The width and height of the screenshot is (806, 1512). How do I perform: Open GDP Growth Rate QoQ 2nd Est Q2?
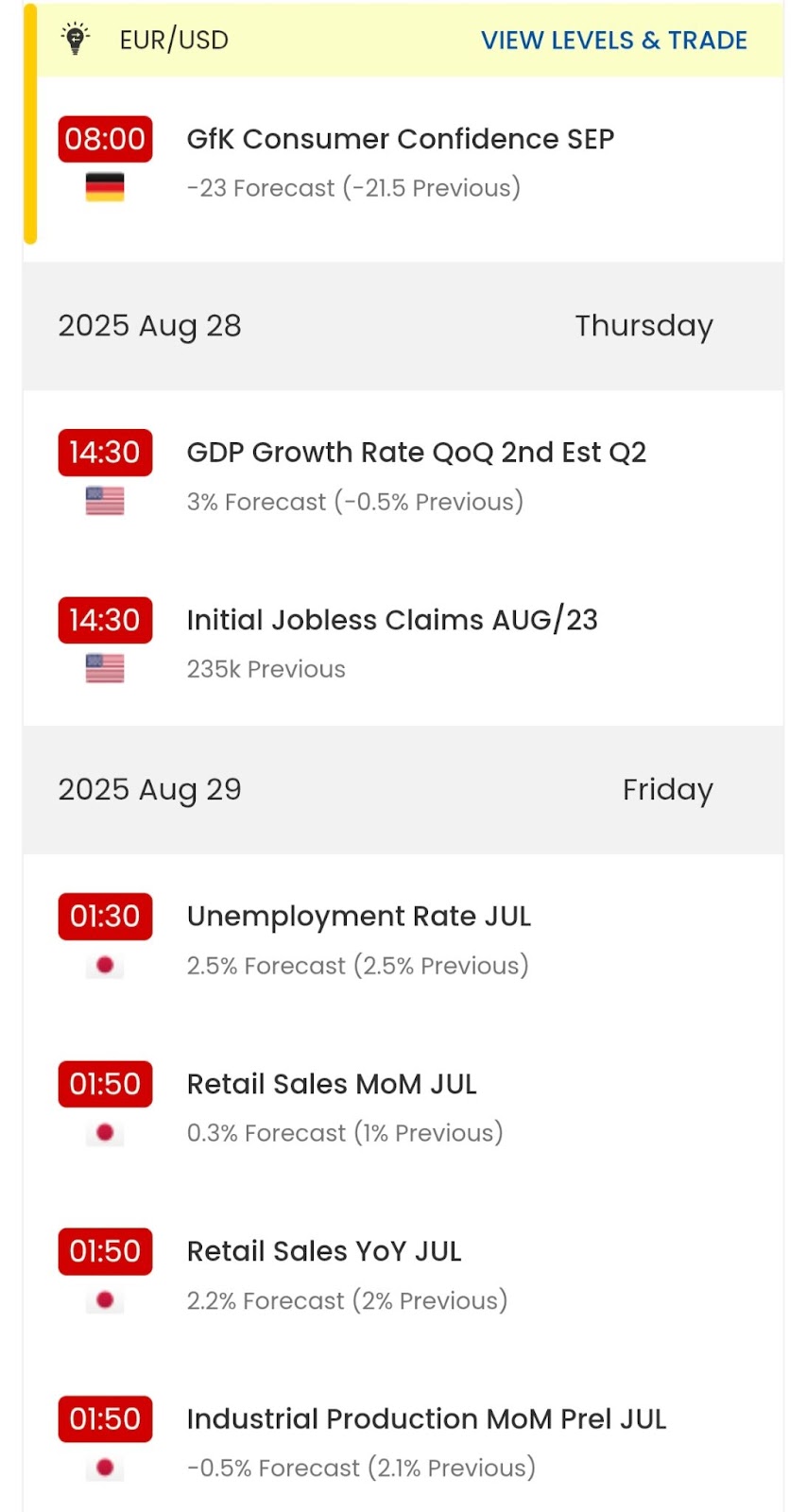pyautogui.click(x=403, y=475)
